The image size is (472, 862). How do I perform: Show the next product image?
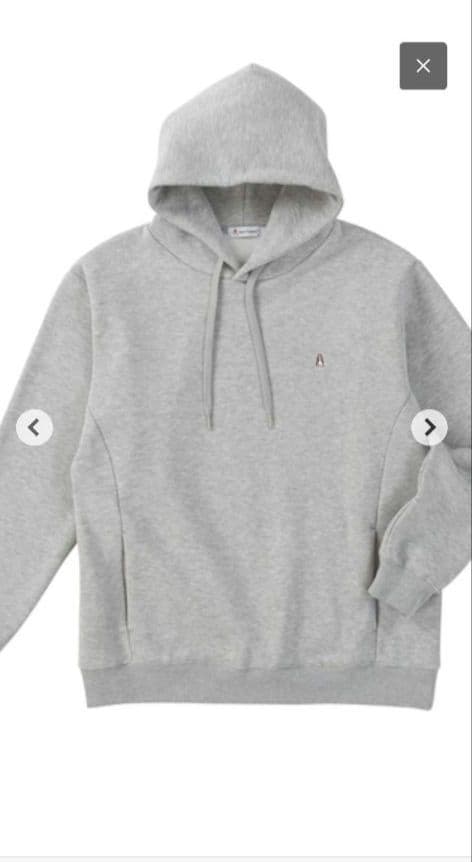[x=429, y=427]
